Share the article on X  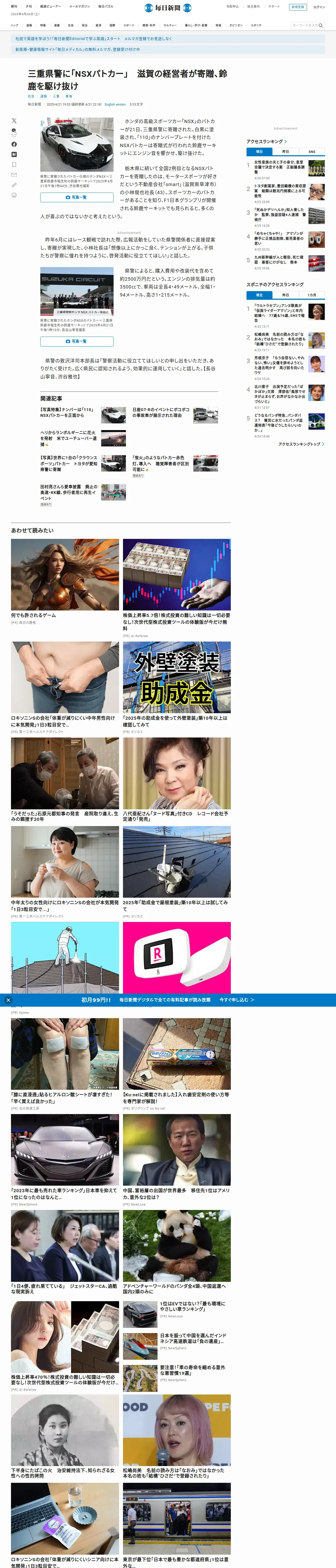pos(14,120)
